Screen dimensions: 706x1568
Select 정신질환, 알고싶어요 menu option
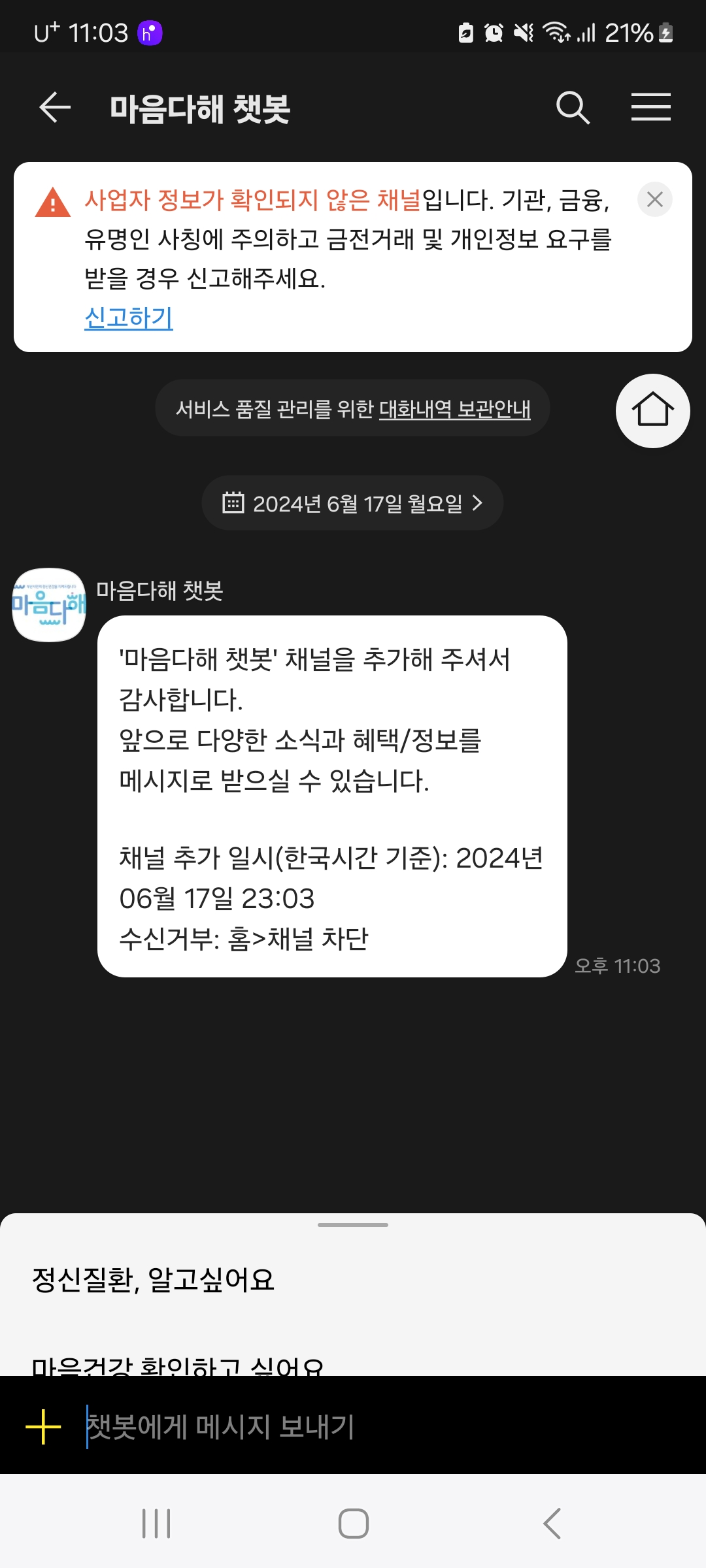[154, 1279]
